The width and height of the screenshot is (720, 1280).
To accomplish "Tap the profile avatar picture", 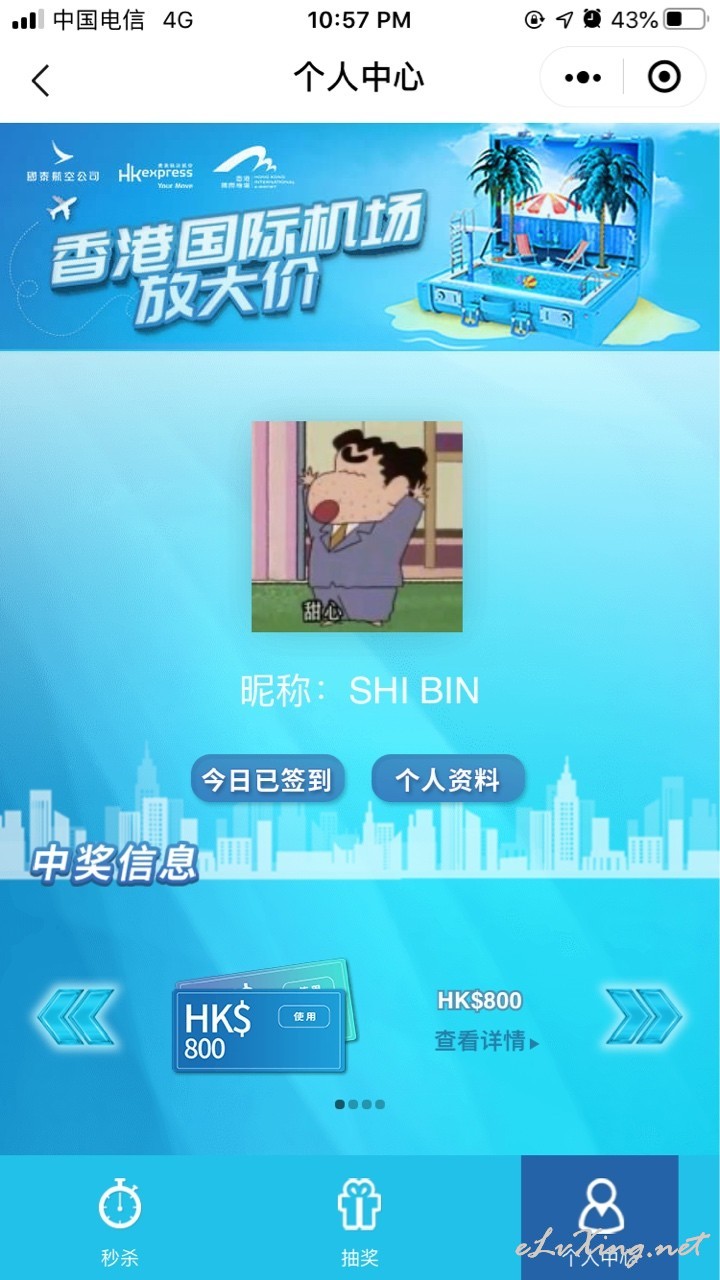I will point(357,526).
